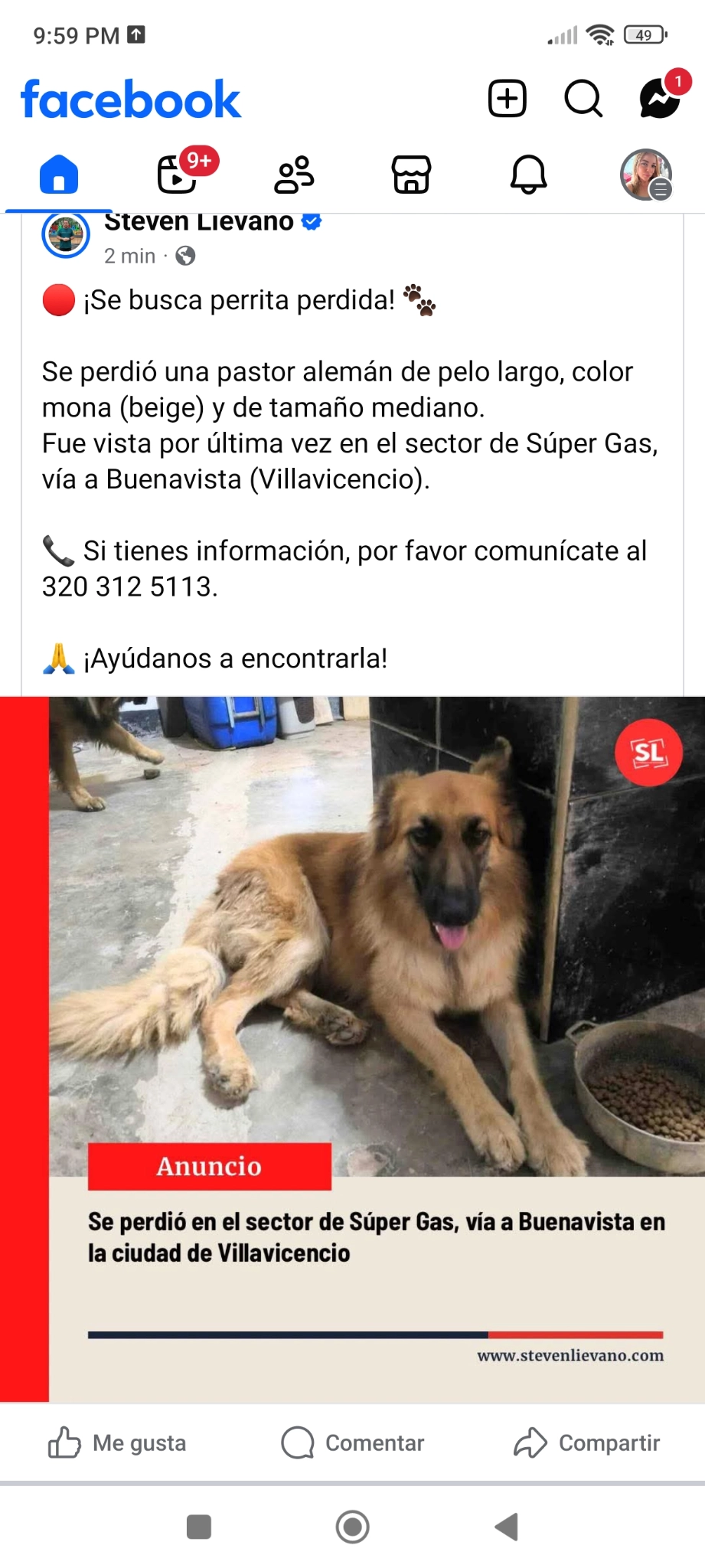Open the profile menu tab
The image size is (705, 1568).
click(646, 174)
